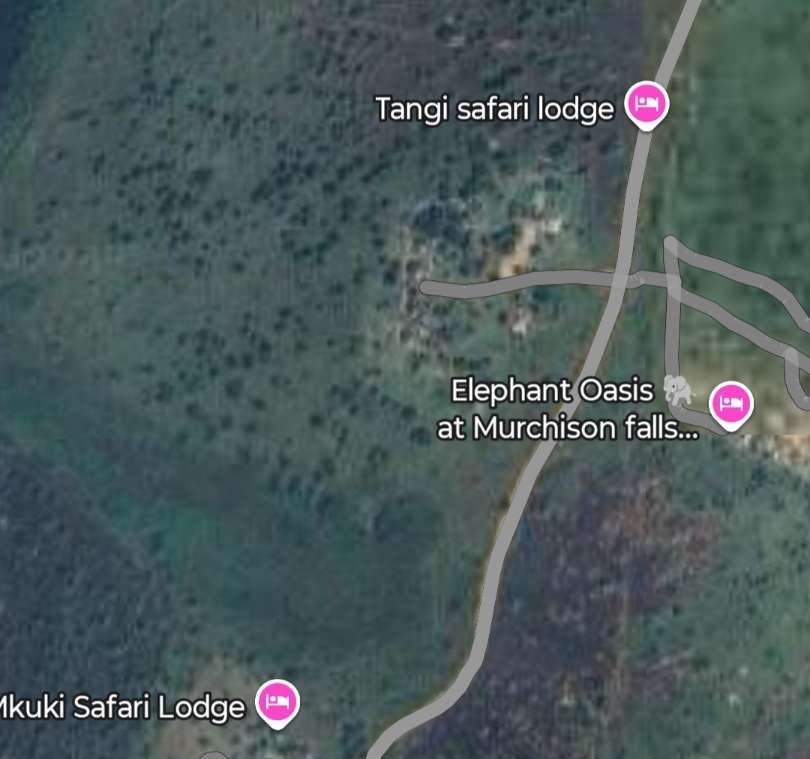Open the Mkuki Safari Lodge marker
Screen dimensions: 810x759
(x=277, y=702)
